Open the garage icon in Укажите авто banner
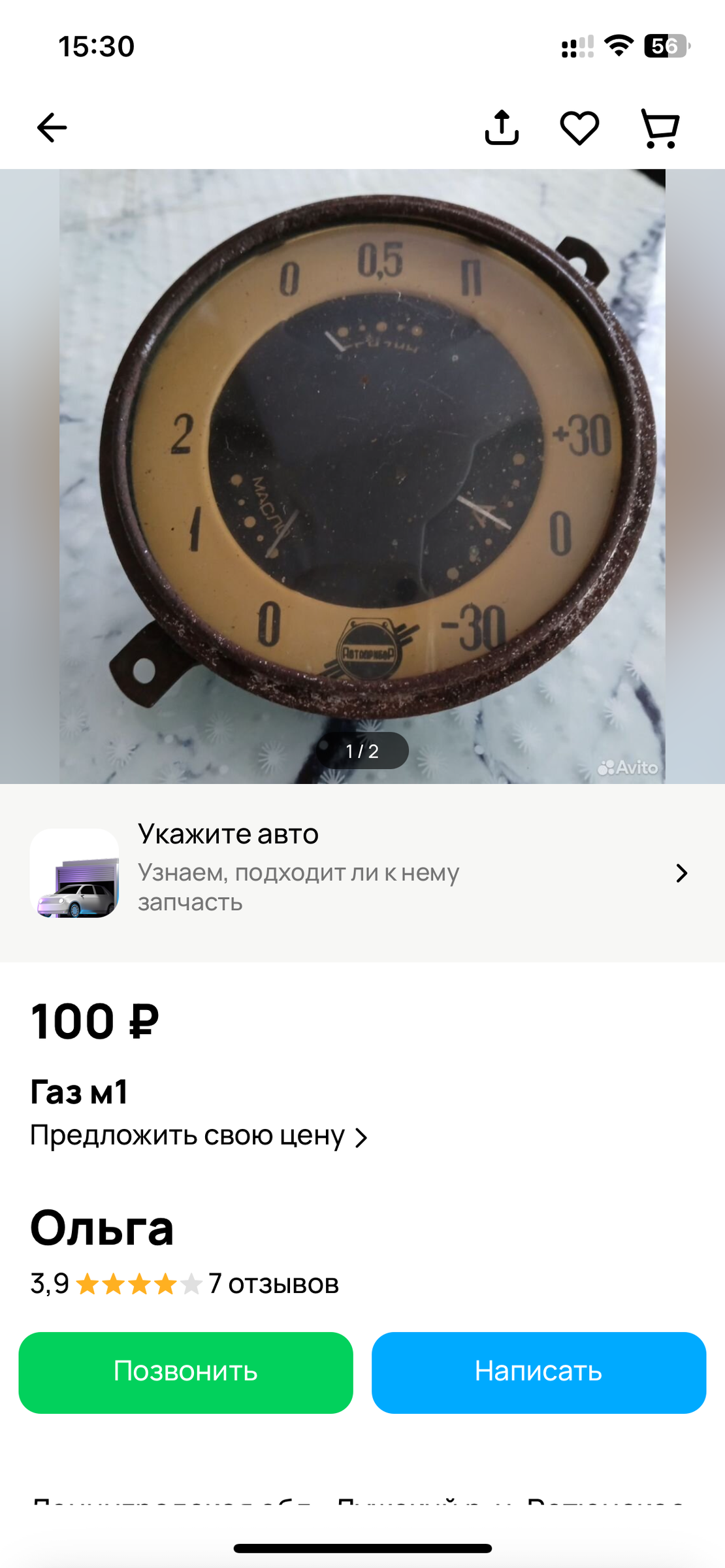 tap(74, 873)
